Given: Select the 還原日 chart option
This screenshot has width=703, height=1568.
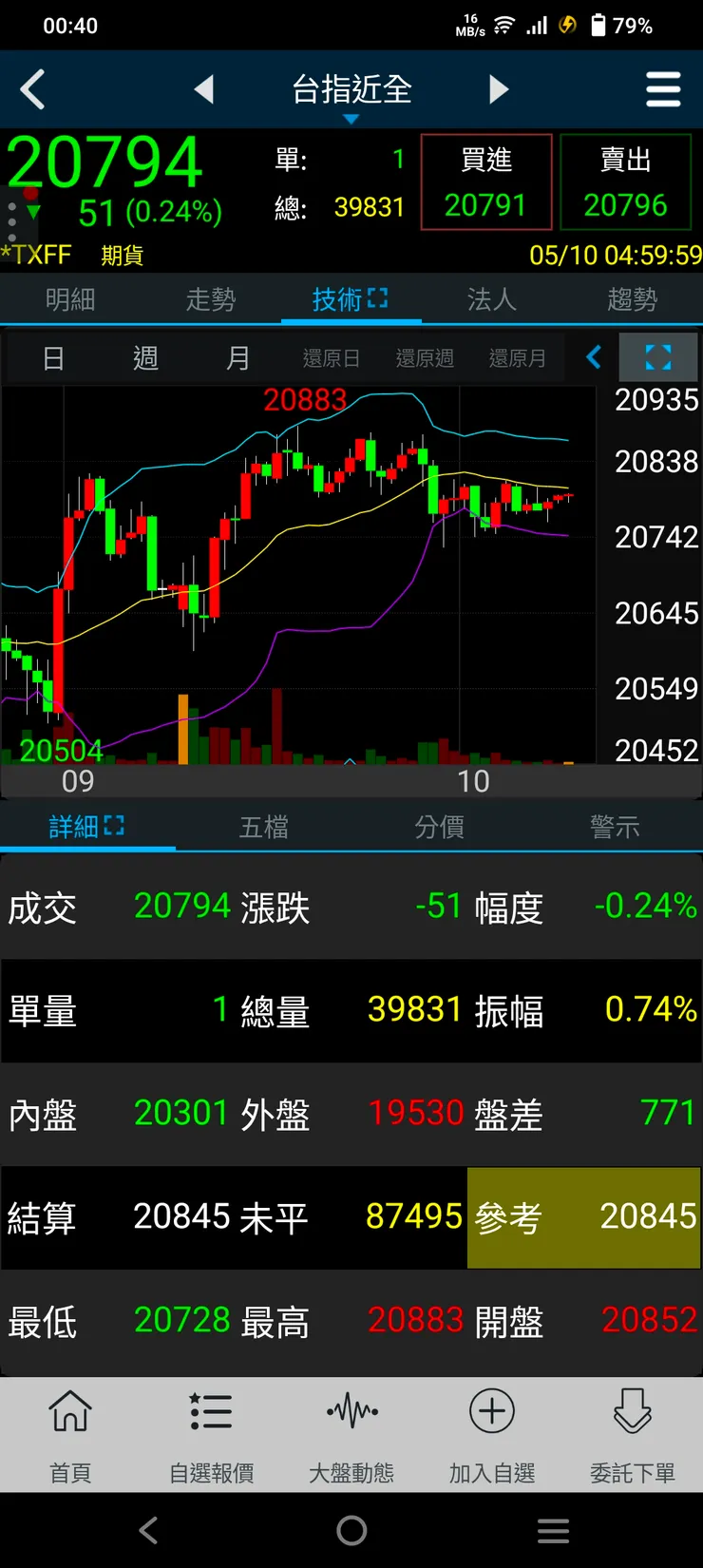Looking at the screenshot, I should pyautogui.click(x=331, y=358).
